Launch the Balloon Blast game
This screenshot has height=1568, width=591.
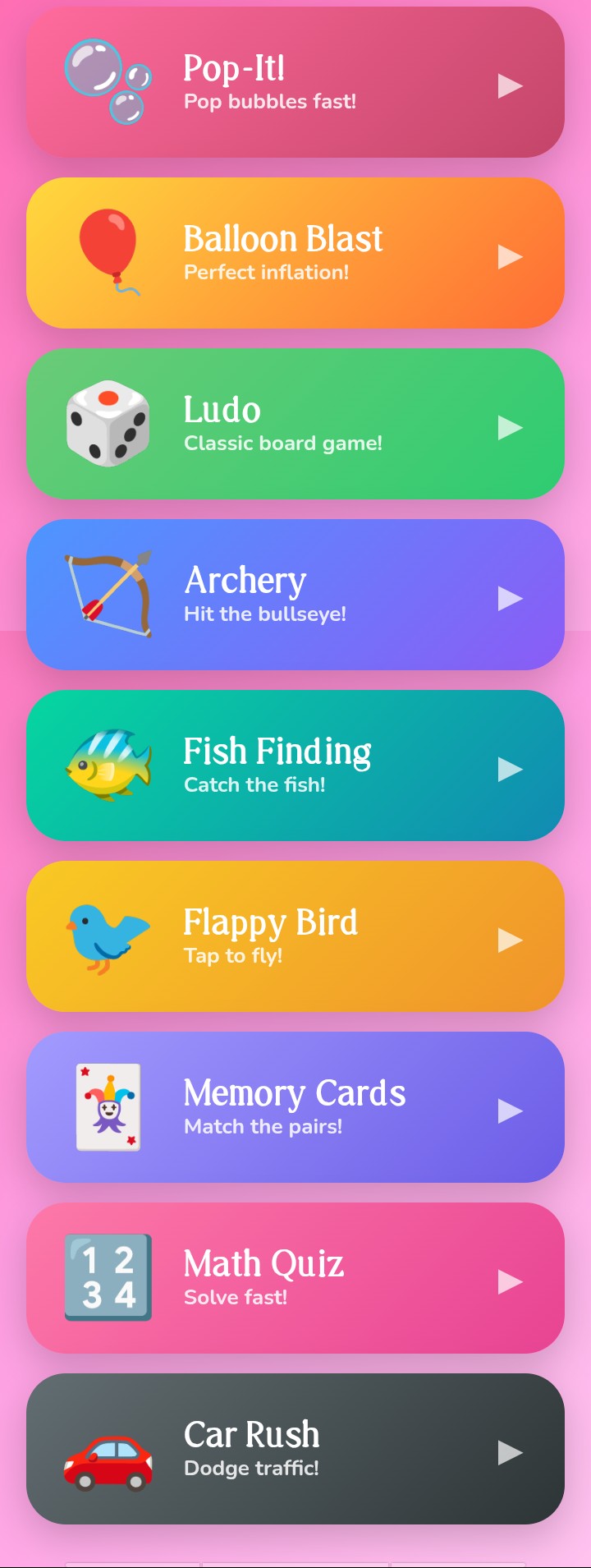(x=295, y=253)
